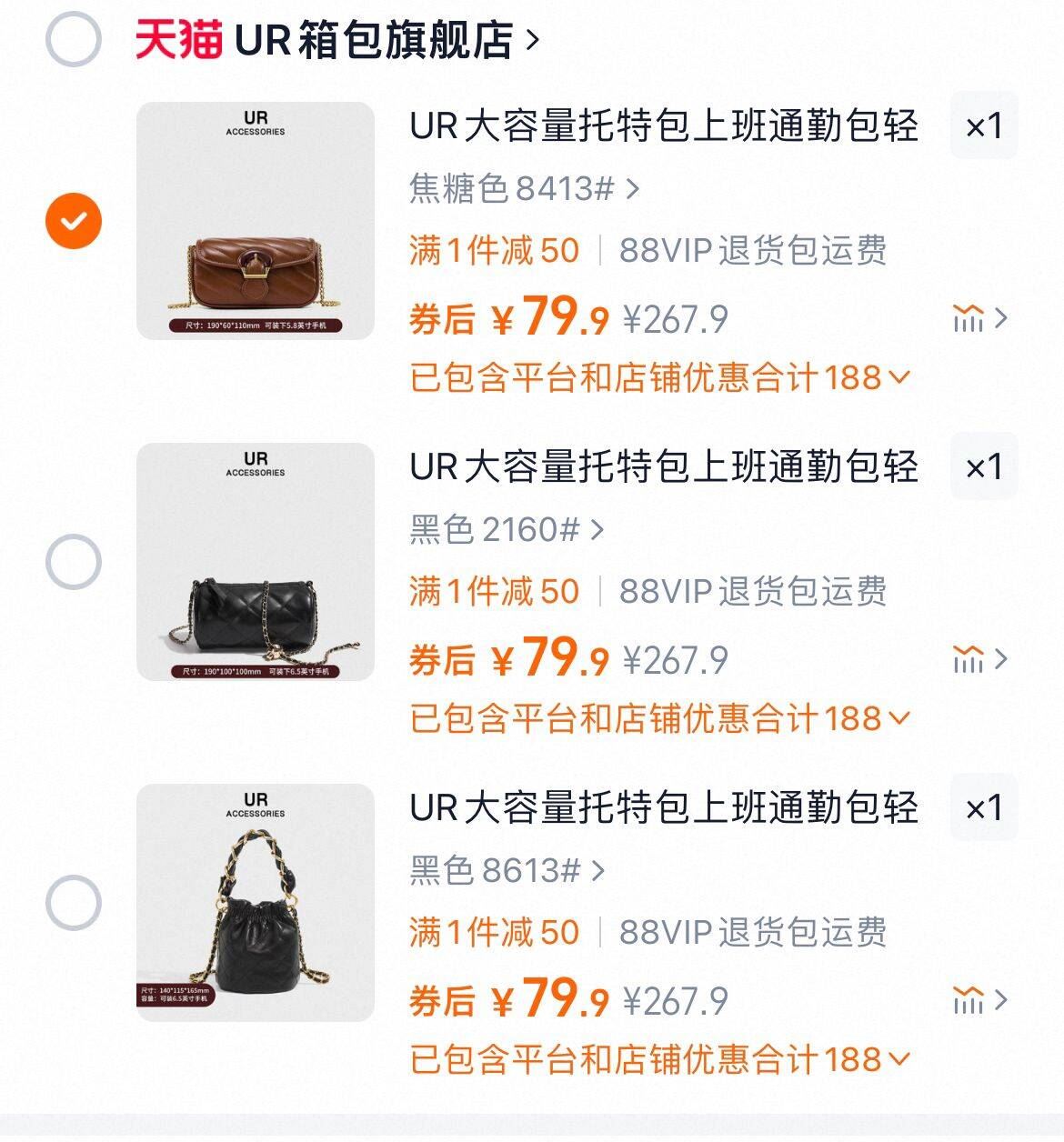The height and width of the screenshot is (1142, 1064).
Task: Deselect the checked 焦糖色 8413# bag
Action: pos(75,218)
